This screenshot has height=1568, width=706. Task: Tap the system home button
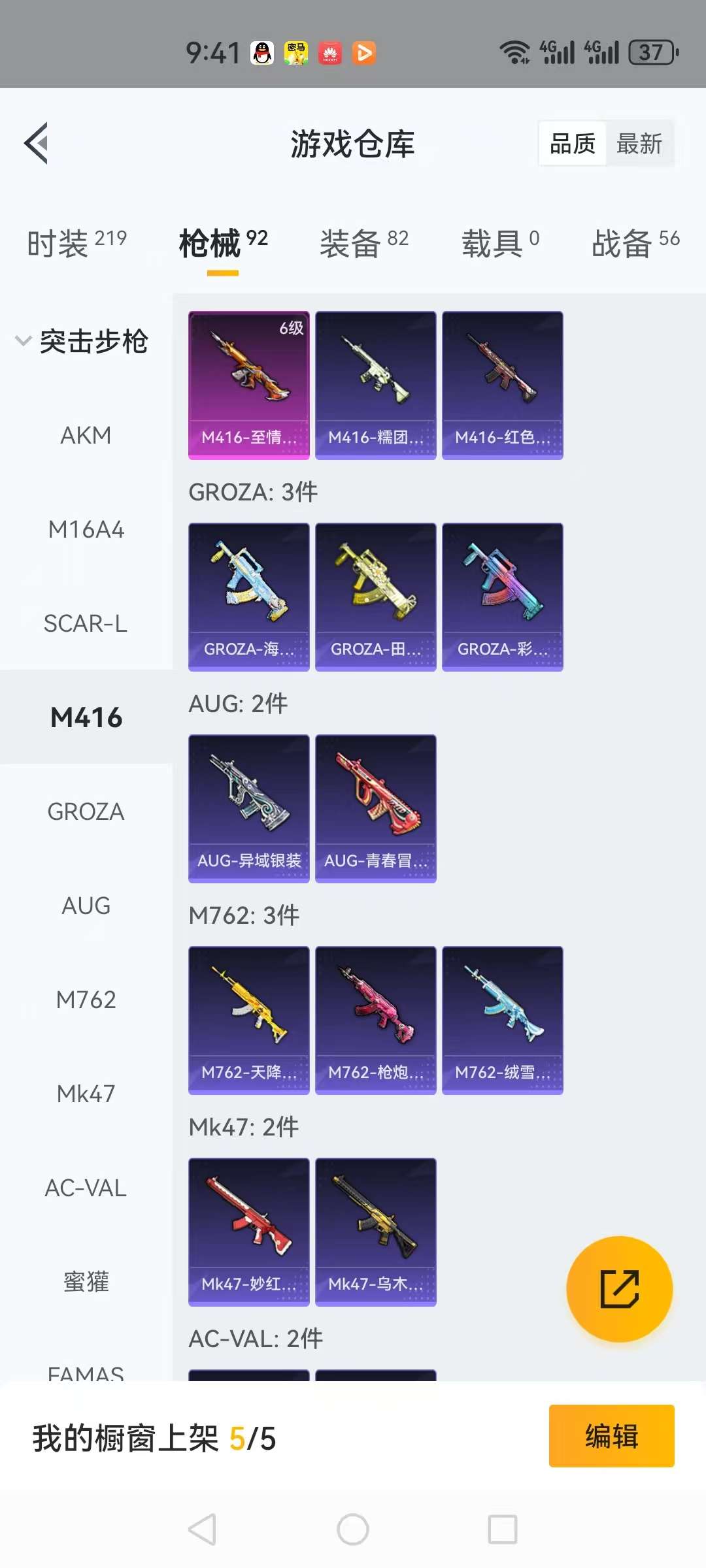click(353, 1529)
